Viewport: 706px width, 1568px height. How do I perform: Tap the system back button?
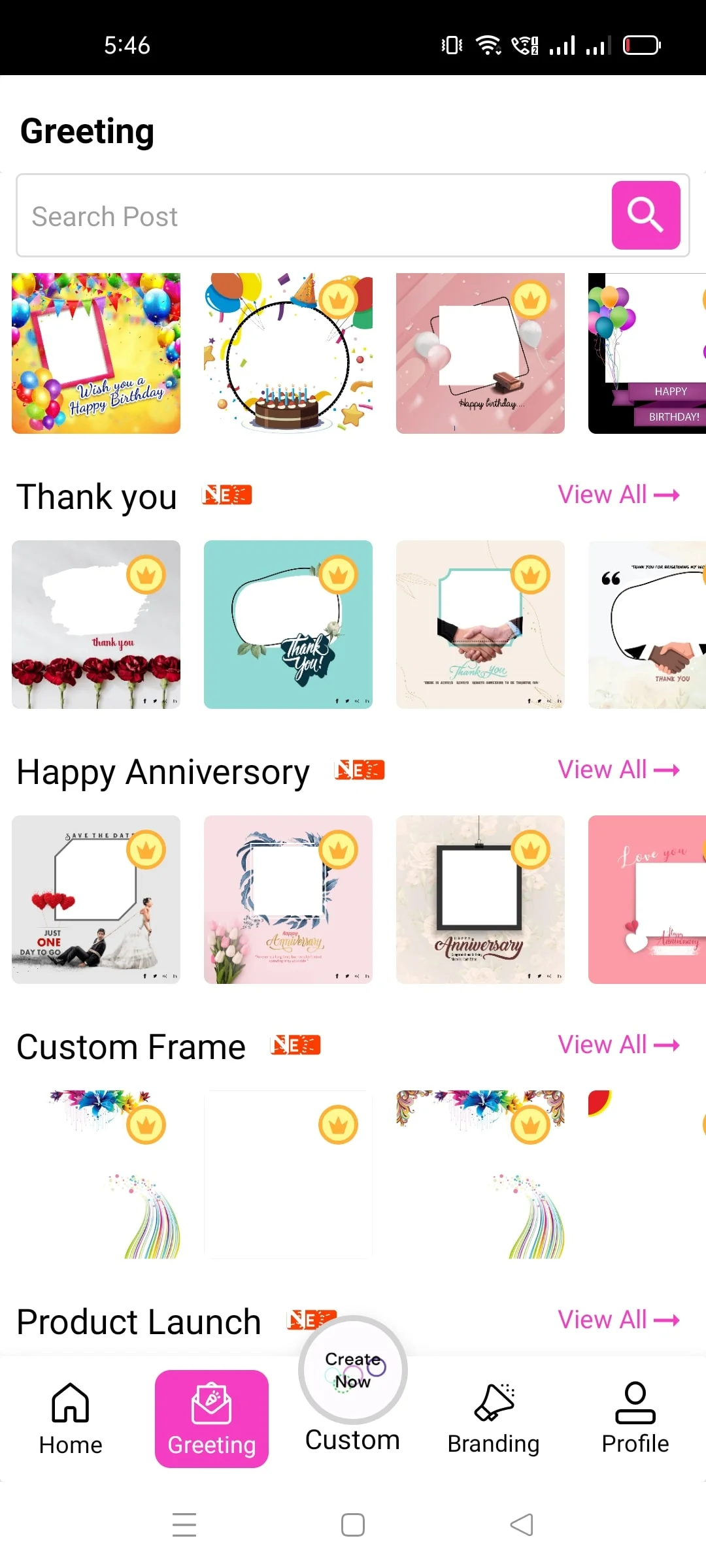522,1525
